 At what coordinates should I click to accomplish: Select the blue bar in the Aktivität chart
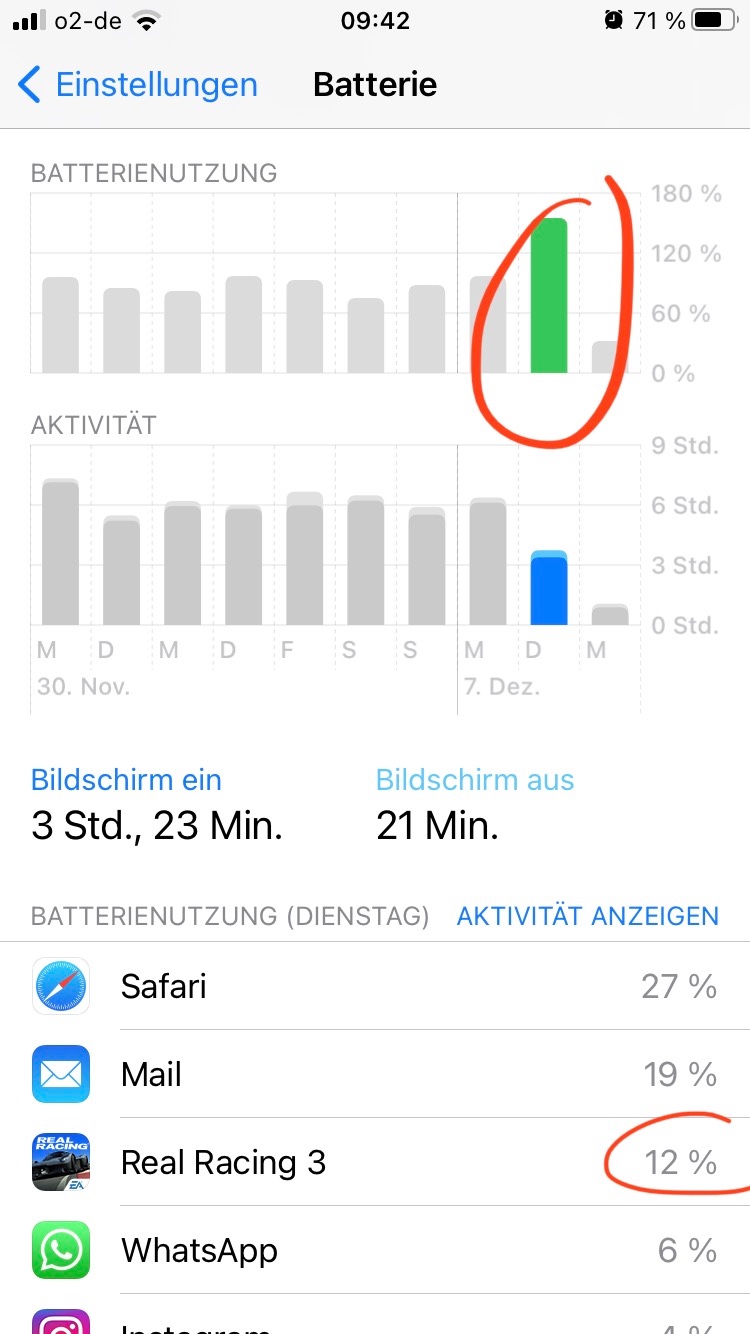pos(548,589)
